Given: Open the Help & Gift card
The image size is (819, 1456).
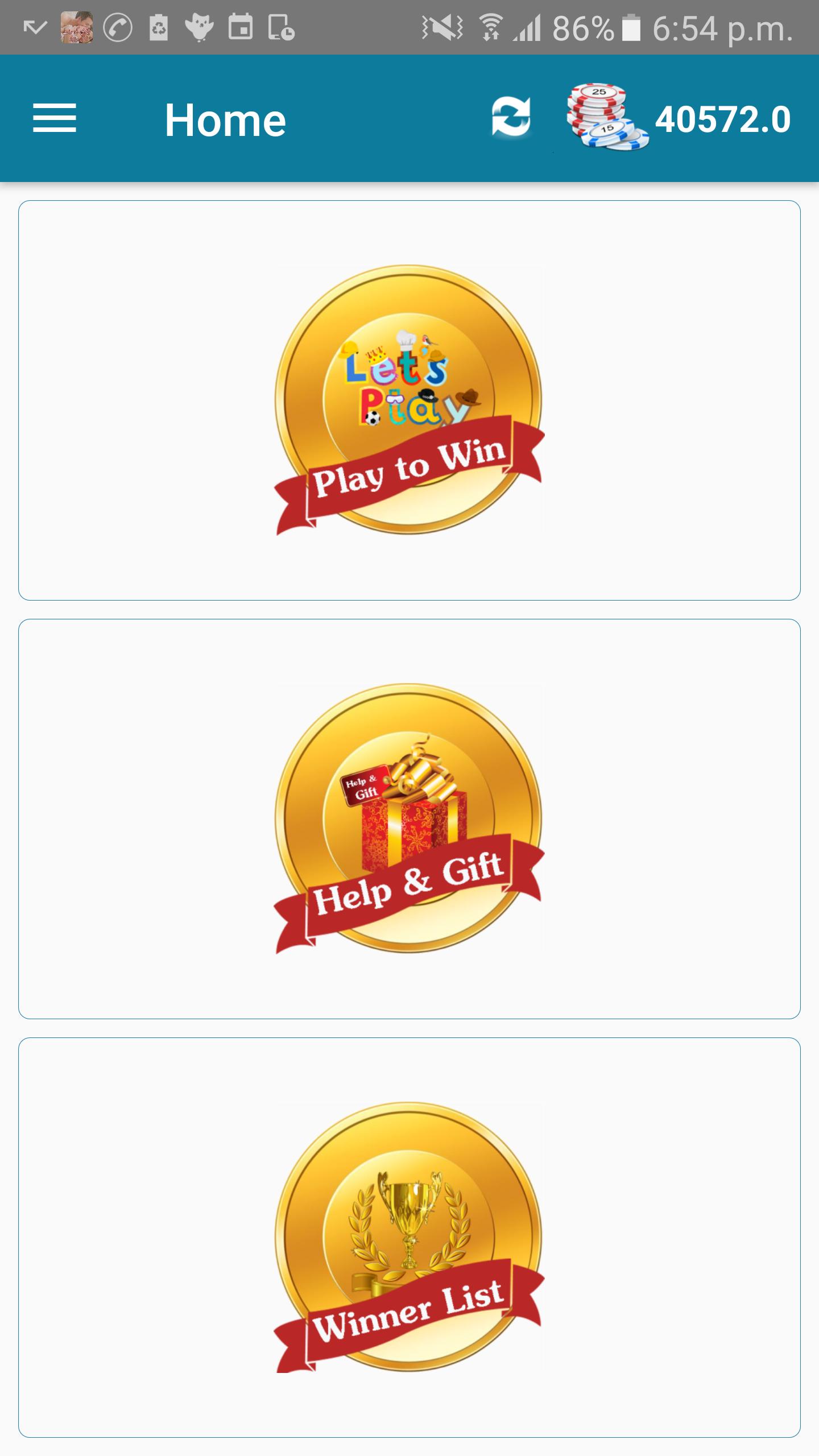Looking at the screenshot, I should 409,818.
